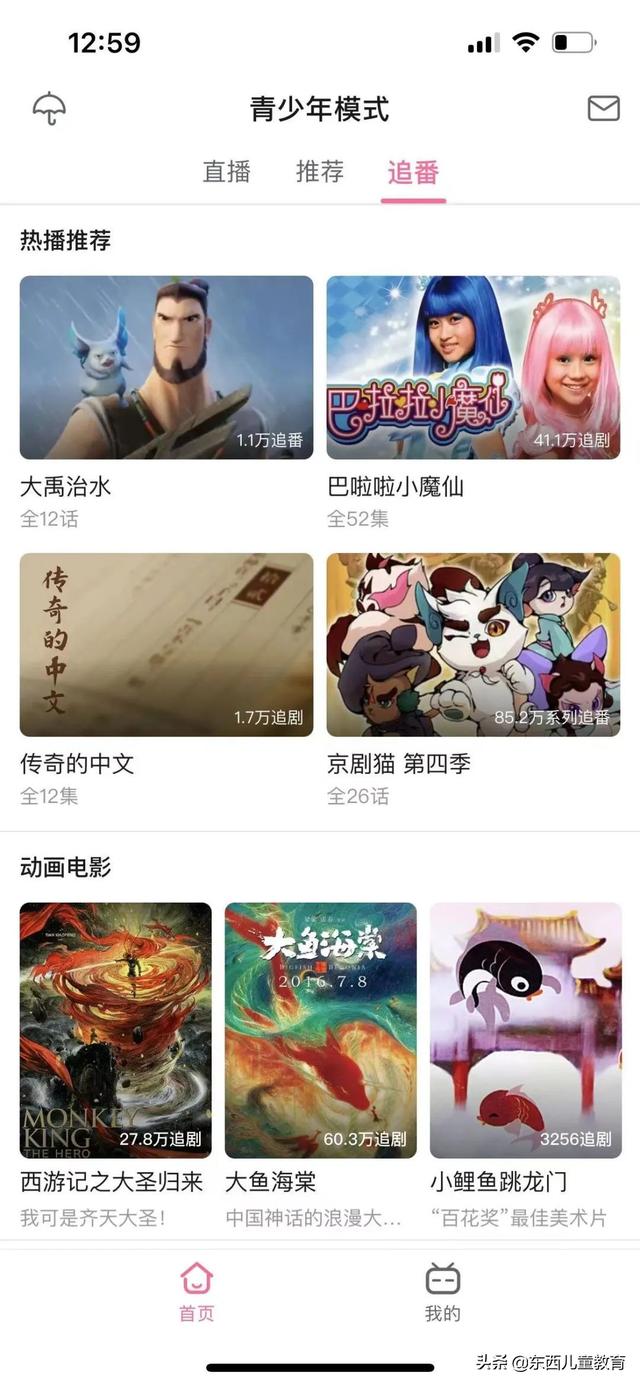640x1385 pixels.
Task: Switch to the 推荐 tab
Action: point(320,172)
